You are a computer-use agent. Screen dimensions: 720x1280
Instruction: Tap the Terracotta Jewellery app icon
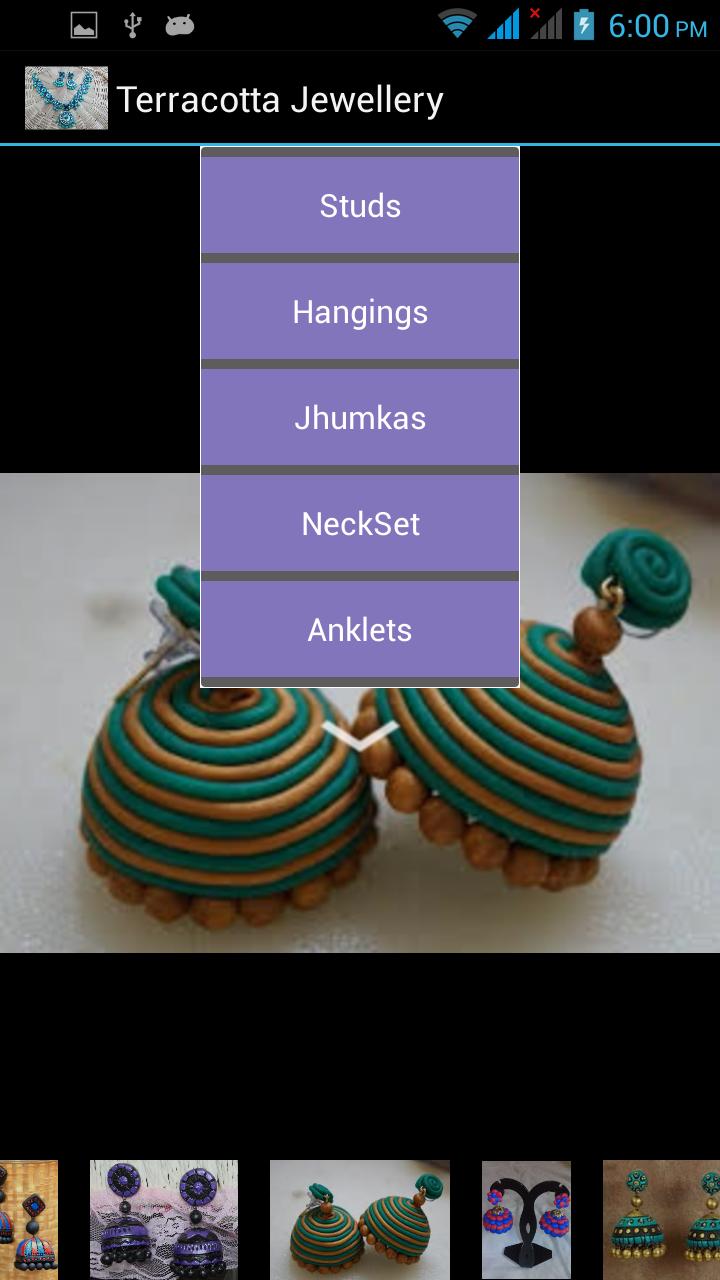[x=66, y=98]
